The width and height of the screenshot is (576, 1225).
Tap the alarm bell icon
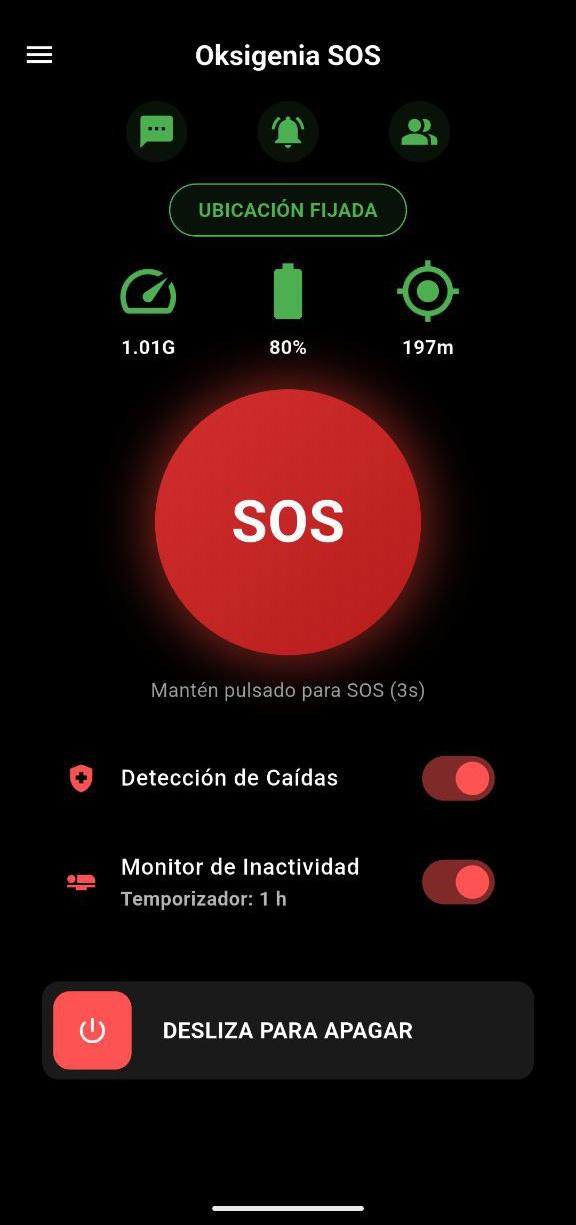coord(288,131)
